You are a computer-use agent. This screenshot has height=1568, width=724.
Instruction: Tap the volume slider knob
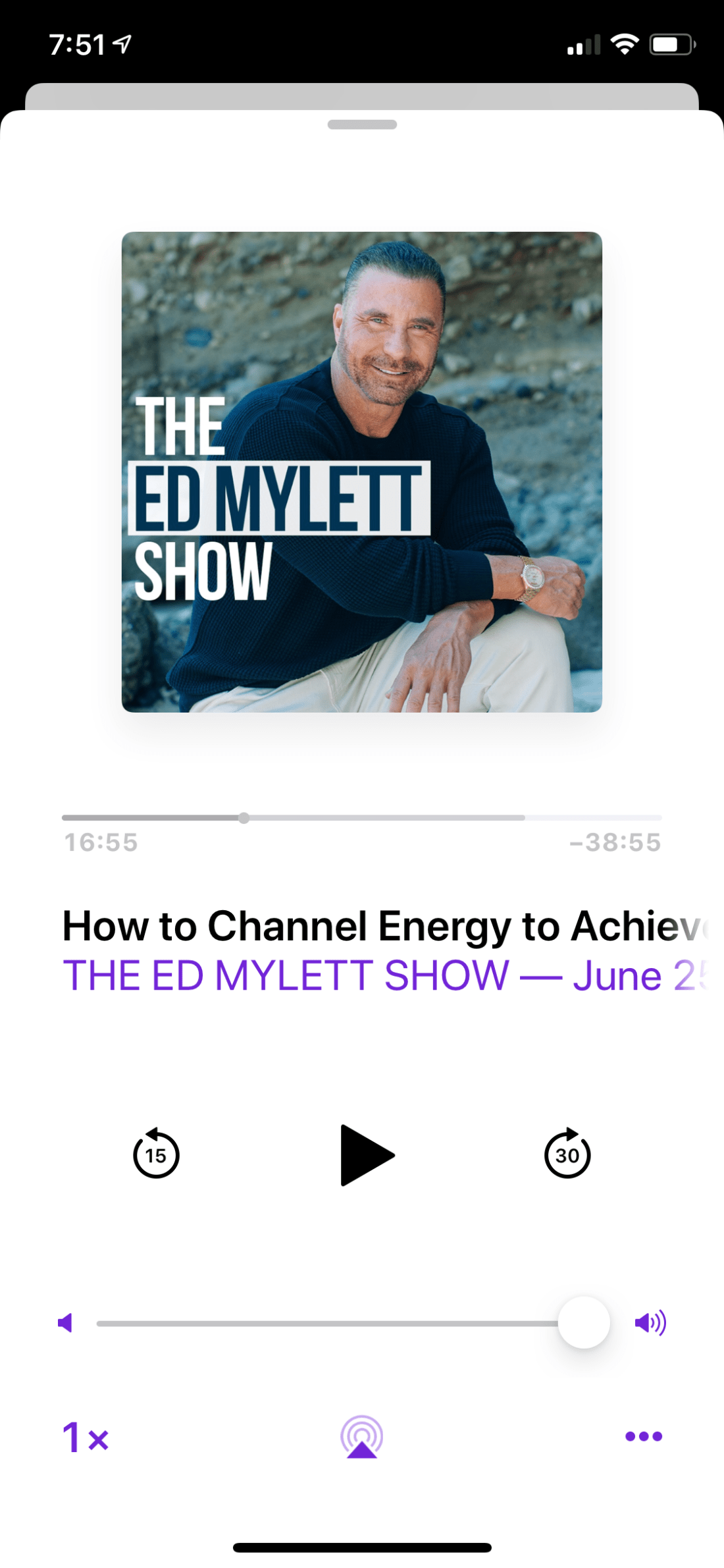[584, 1322]
